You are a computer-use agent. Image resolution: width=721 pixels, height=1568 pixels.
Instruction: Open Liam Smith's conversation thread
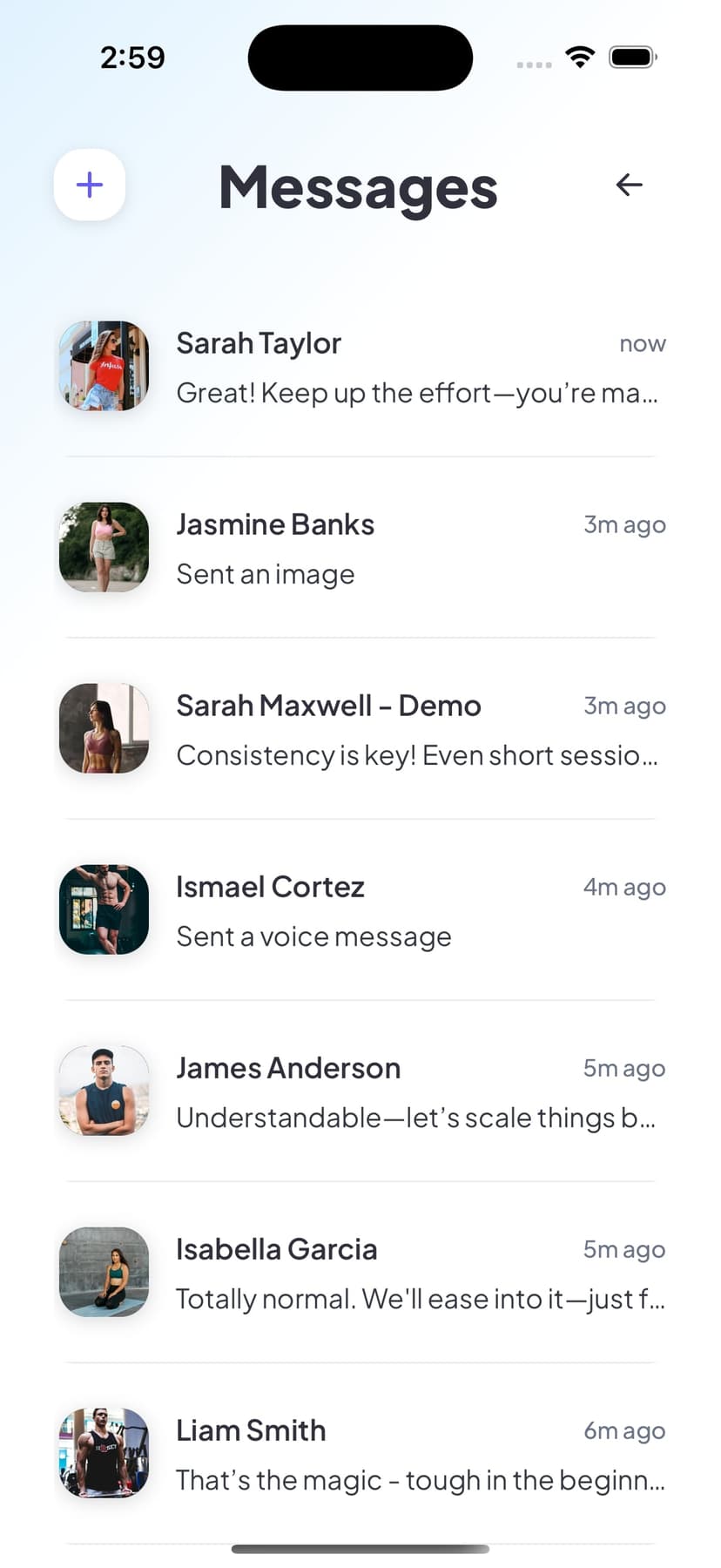(x=360, y=1453)
